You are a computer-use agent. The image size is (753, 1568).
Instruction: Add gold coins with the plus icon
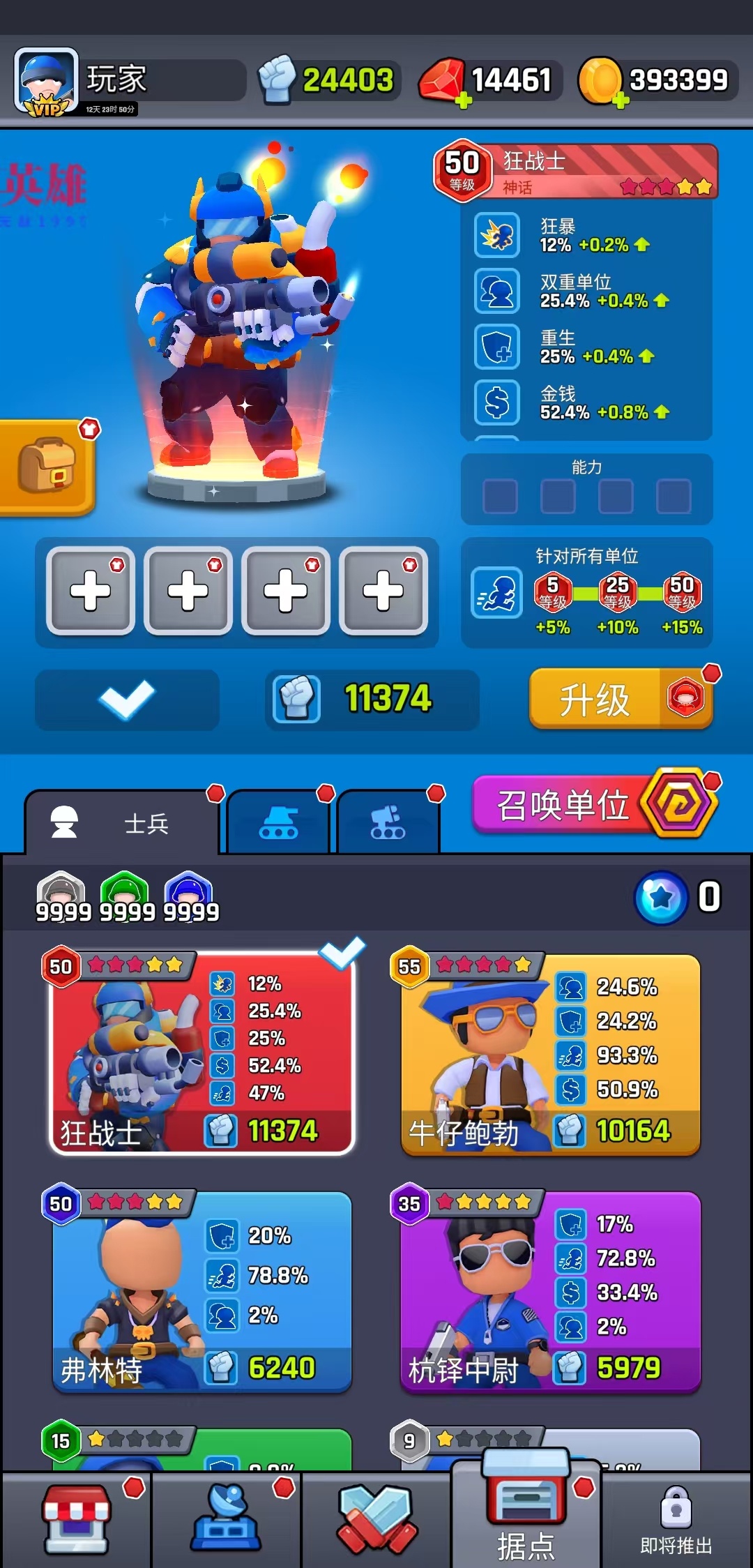click(x=621, y=102)
